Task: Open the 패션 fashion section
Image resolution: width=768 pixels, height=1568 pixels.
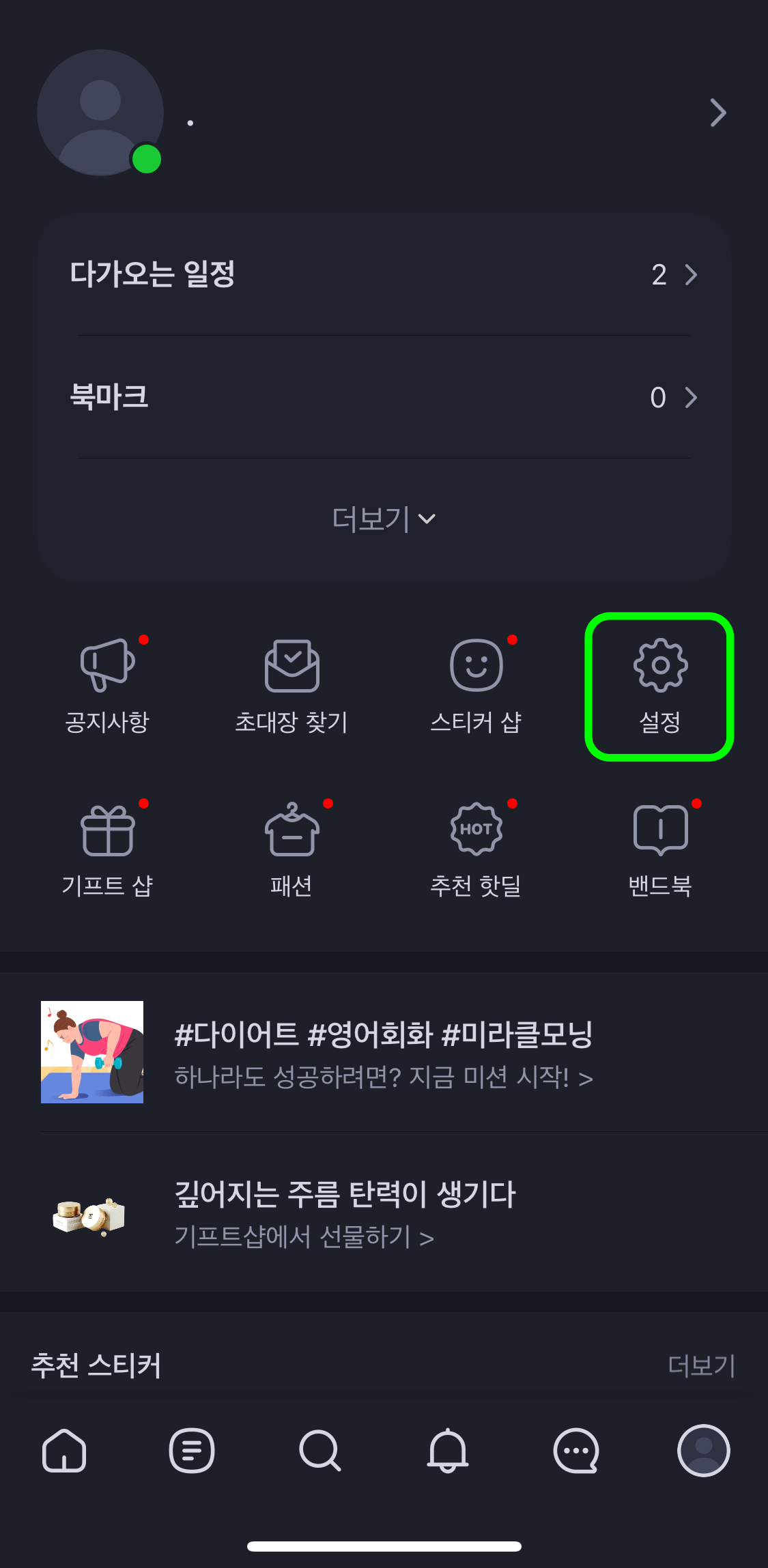Action: click(291, 850)
